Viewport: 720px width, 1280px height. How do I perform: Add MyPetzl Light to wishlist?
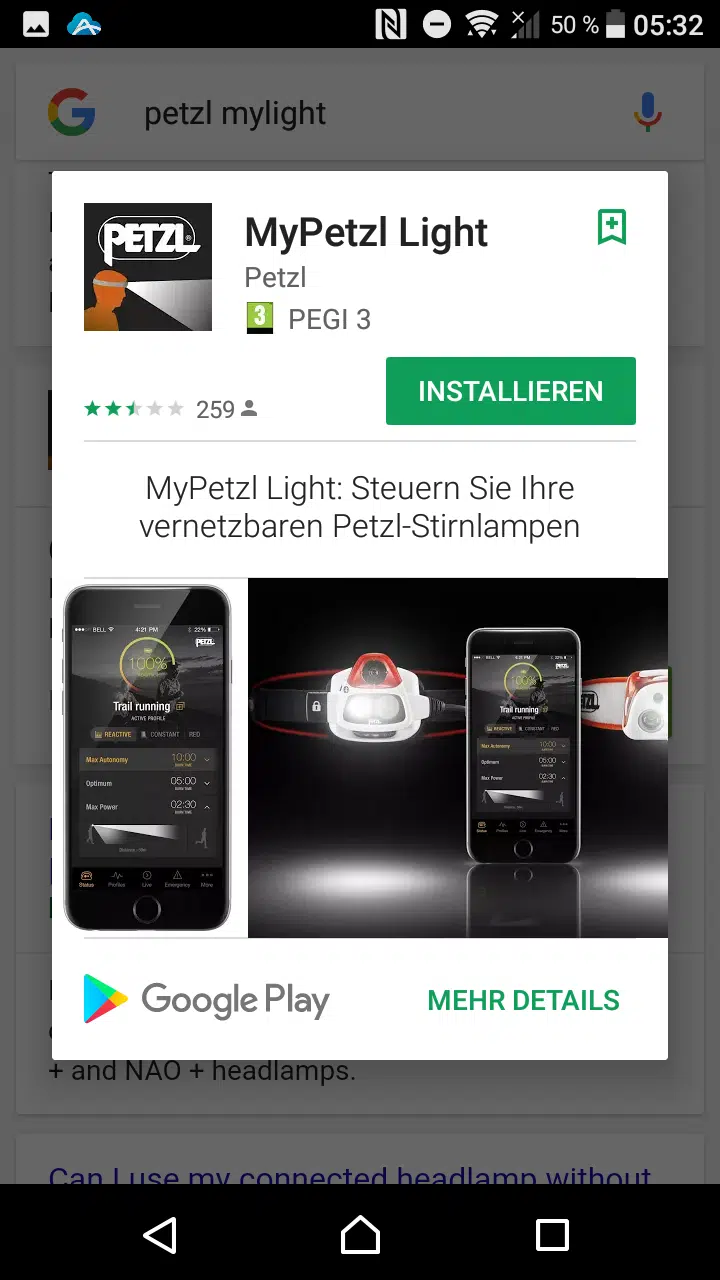[611, 228]
